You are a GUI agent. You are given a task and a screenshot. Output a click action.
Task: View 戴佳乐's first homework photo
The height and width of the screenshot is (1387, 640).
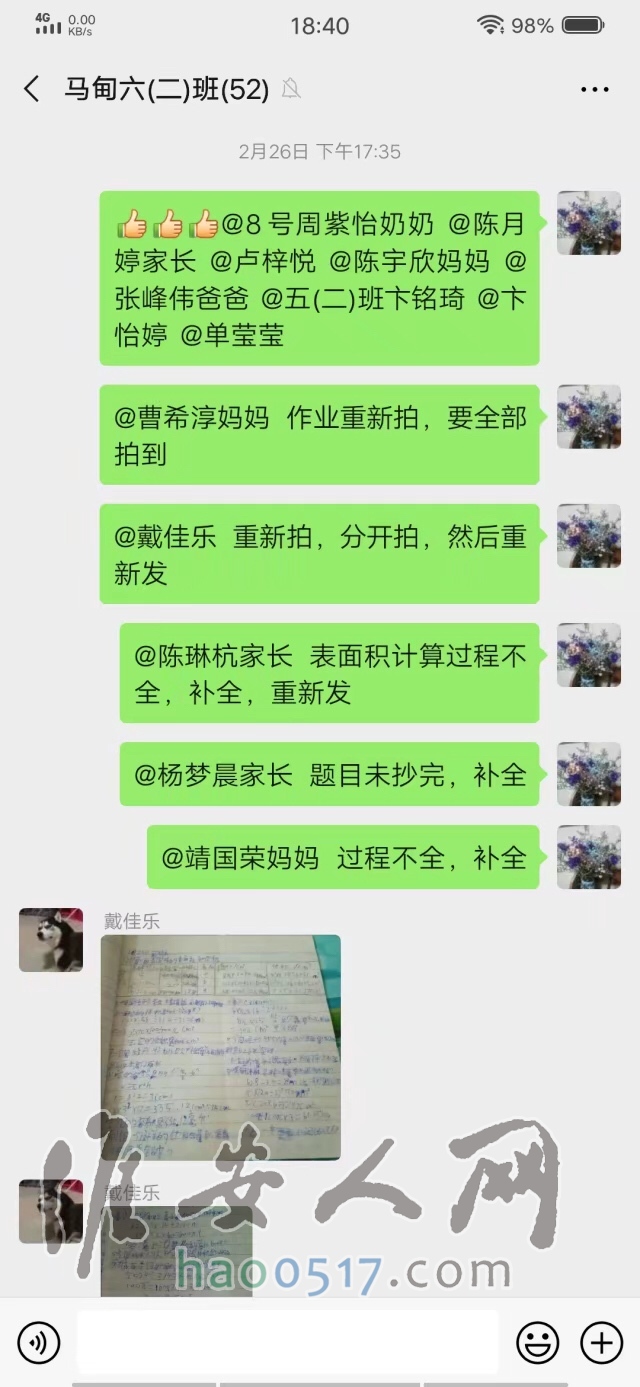point(220,1047)
